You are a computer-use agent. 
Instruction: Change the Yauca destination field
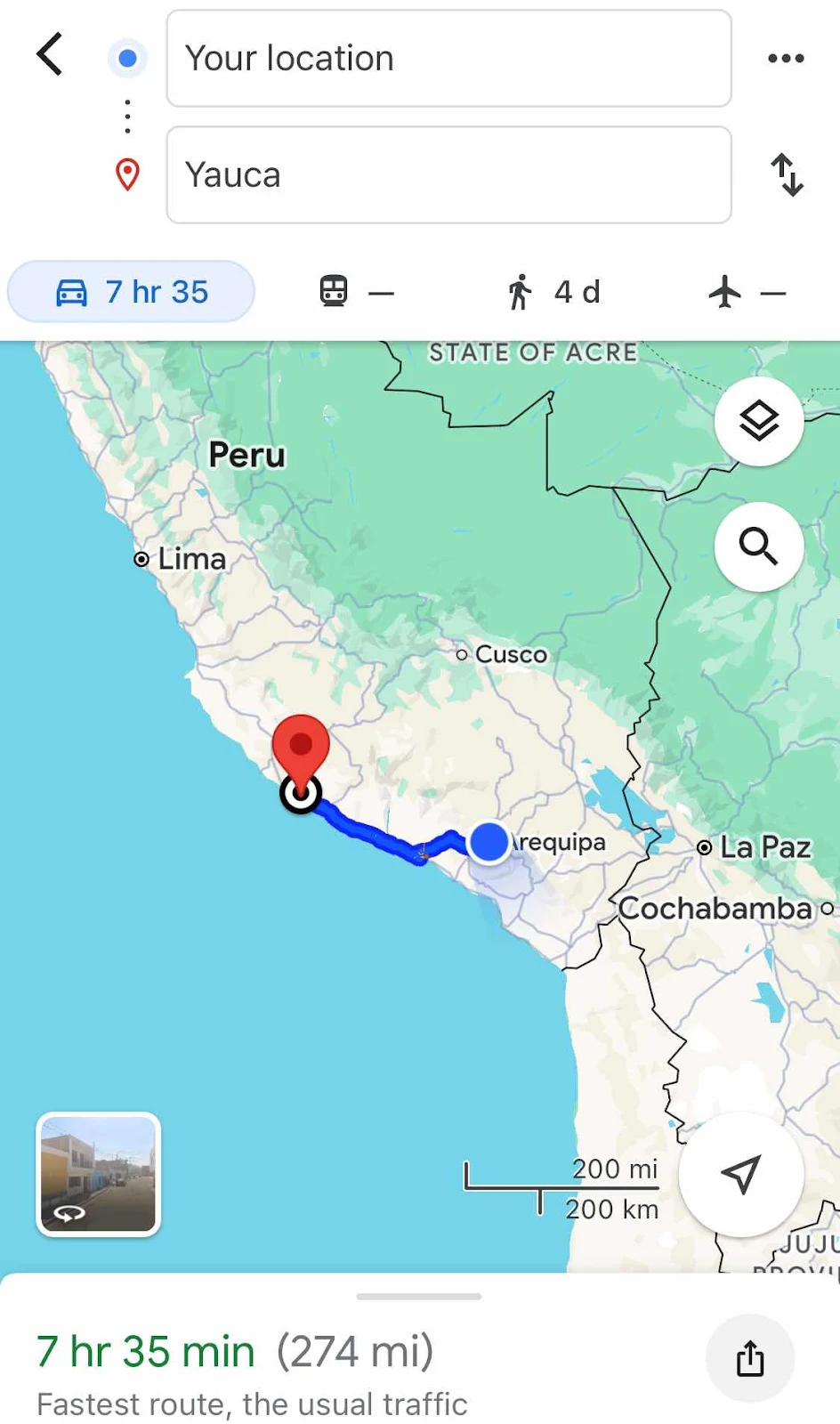click(x=448, y=174)
